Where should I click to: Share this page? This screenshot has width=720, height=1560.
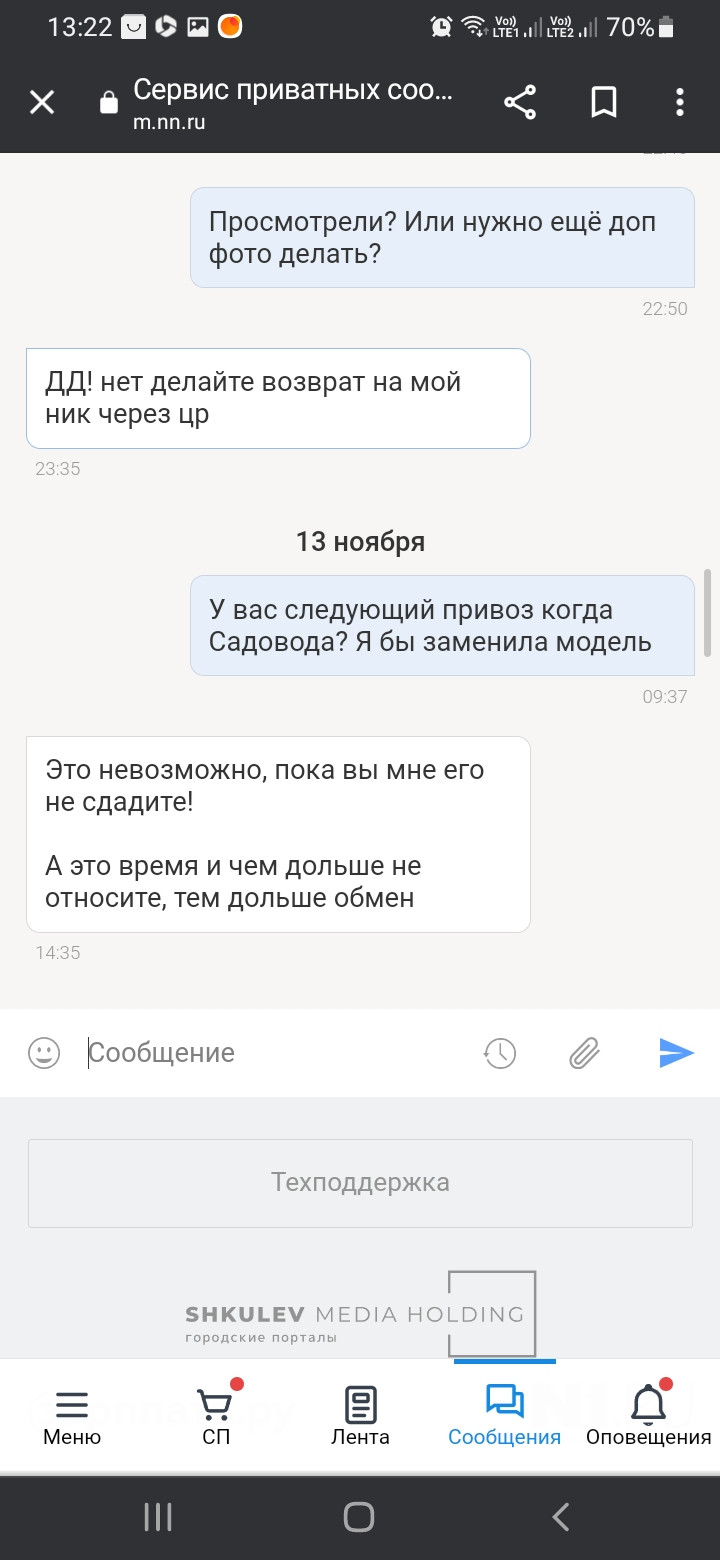click(x=520, y=102)
